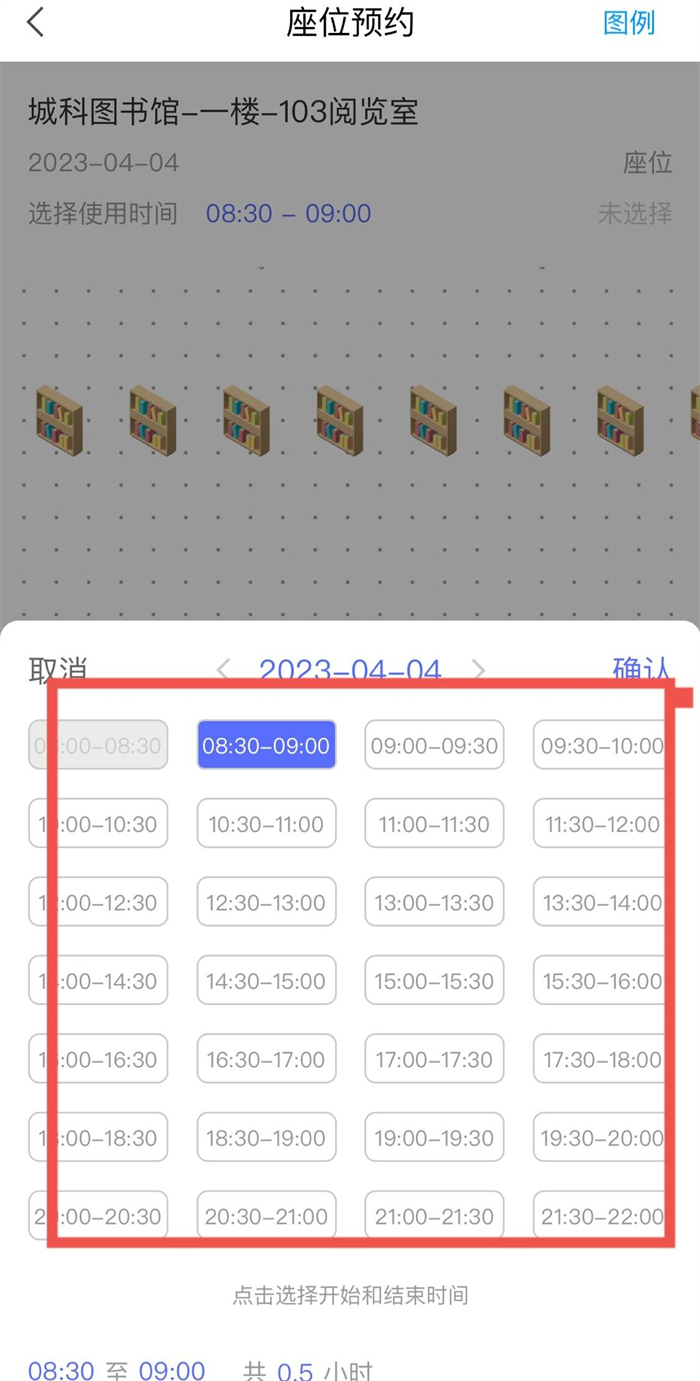Select the 09:00-09:30 time slot
The width and height of the screenshot is (700, 1381).
434,745
